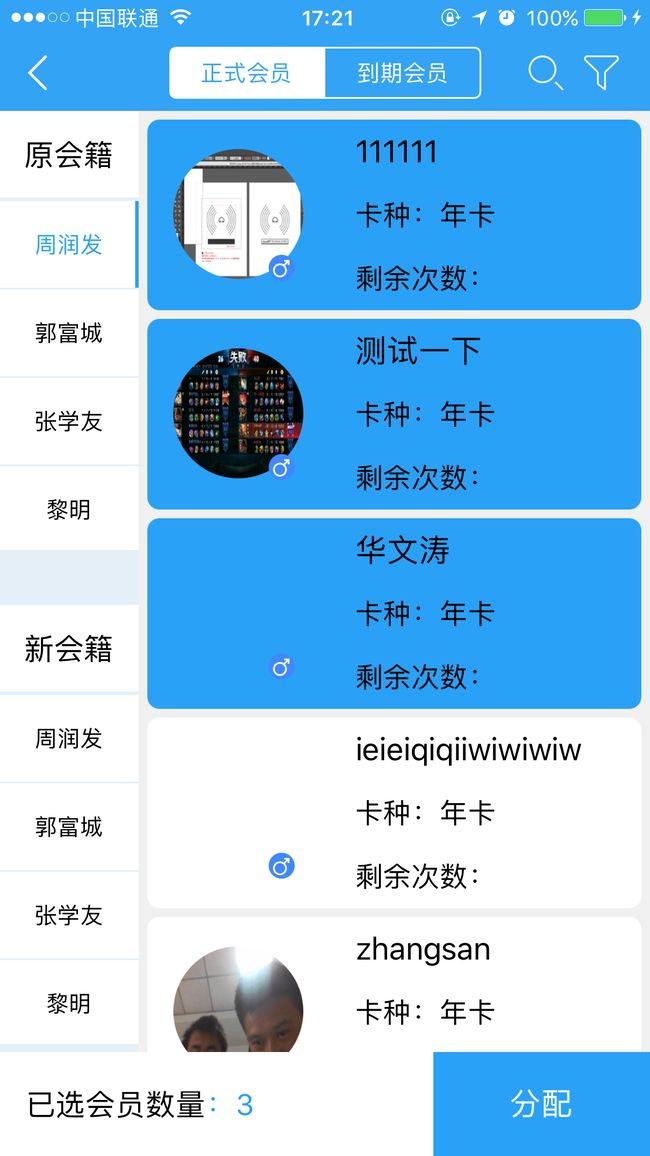This screenshot has width=650, height=1156.
Task: Choose 周润发 under 新会籍
Action: 69,738
